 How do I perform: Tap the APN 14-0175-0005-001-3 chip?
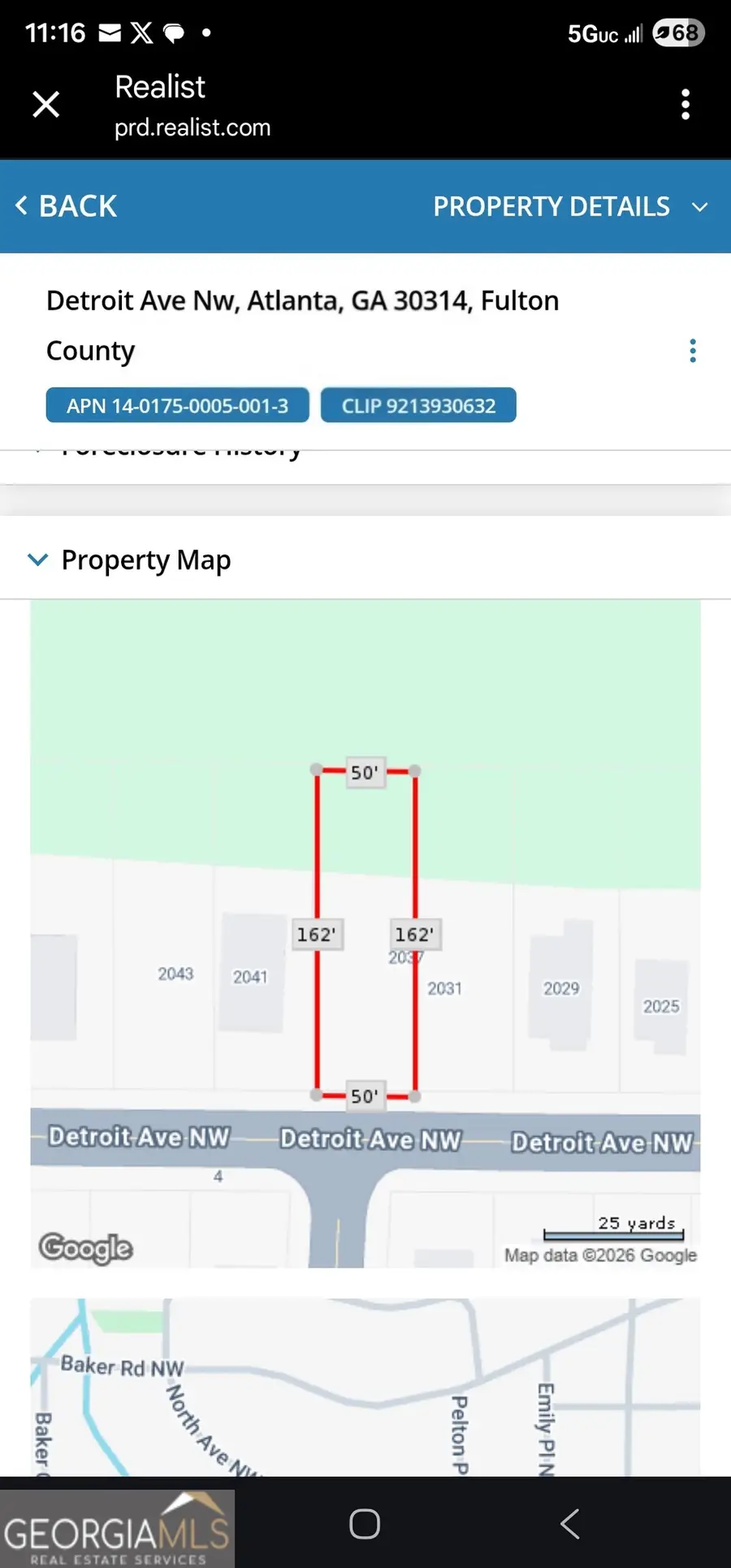click(177, 405)
